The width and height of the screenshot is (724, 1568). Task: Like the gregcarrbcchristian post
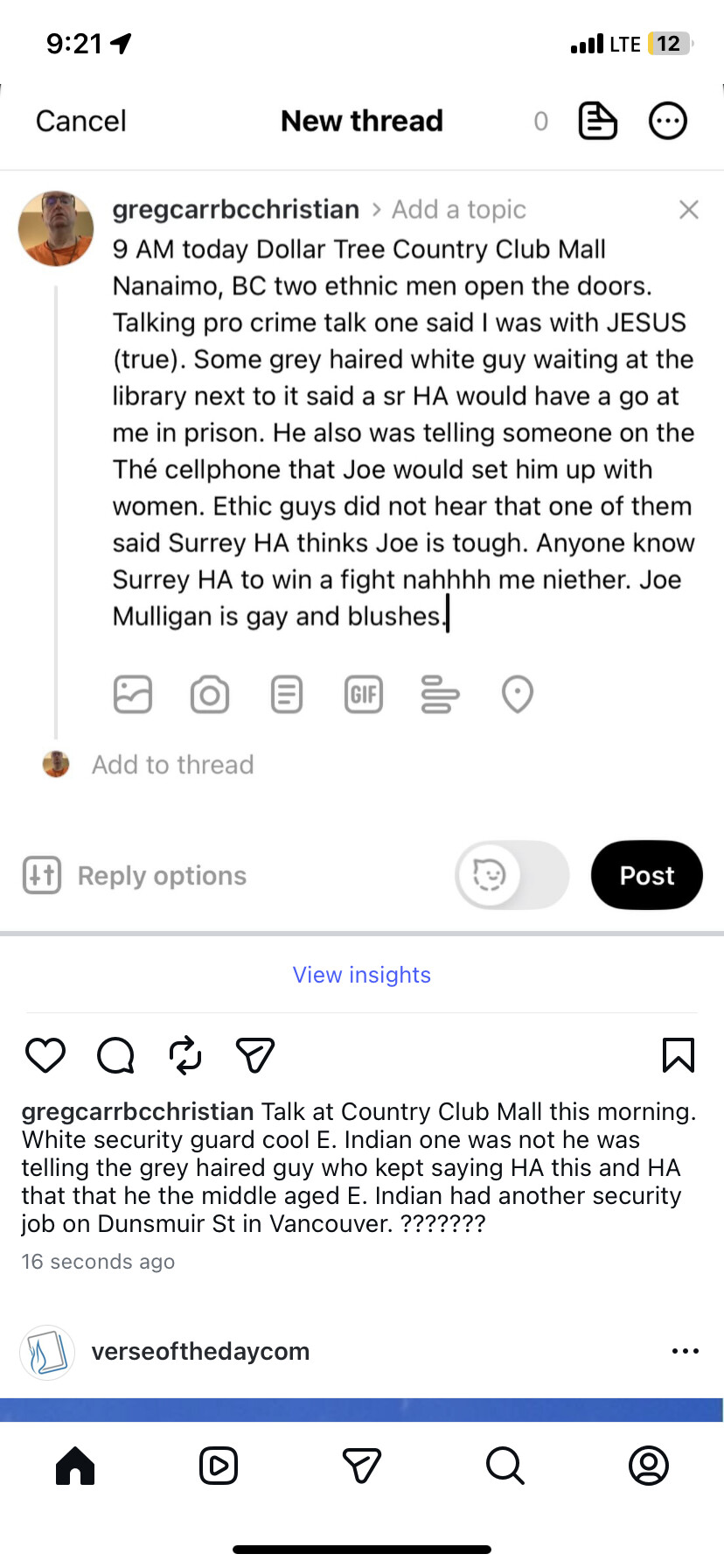pyautogui.click(x=45, y=1055)
